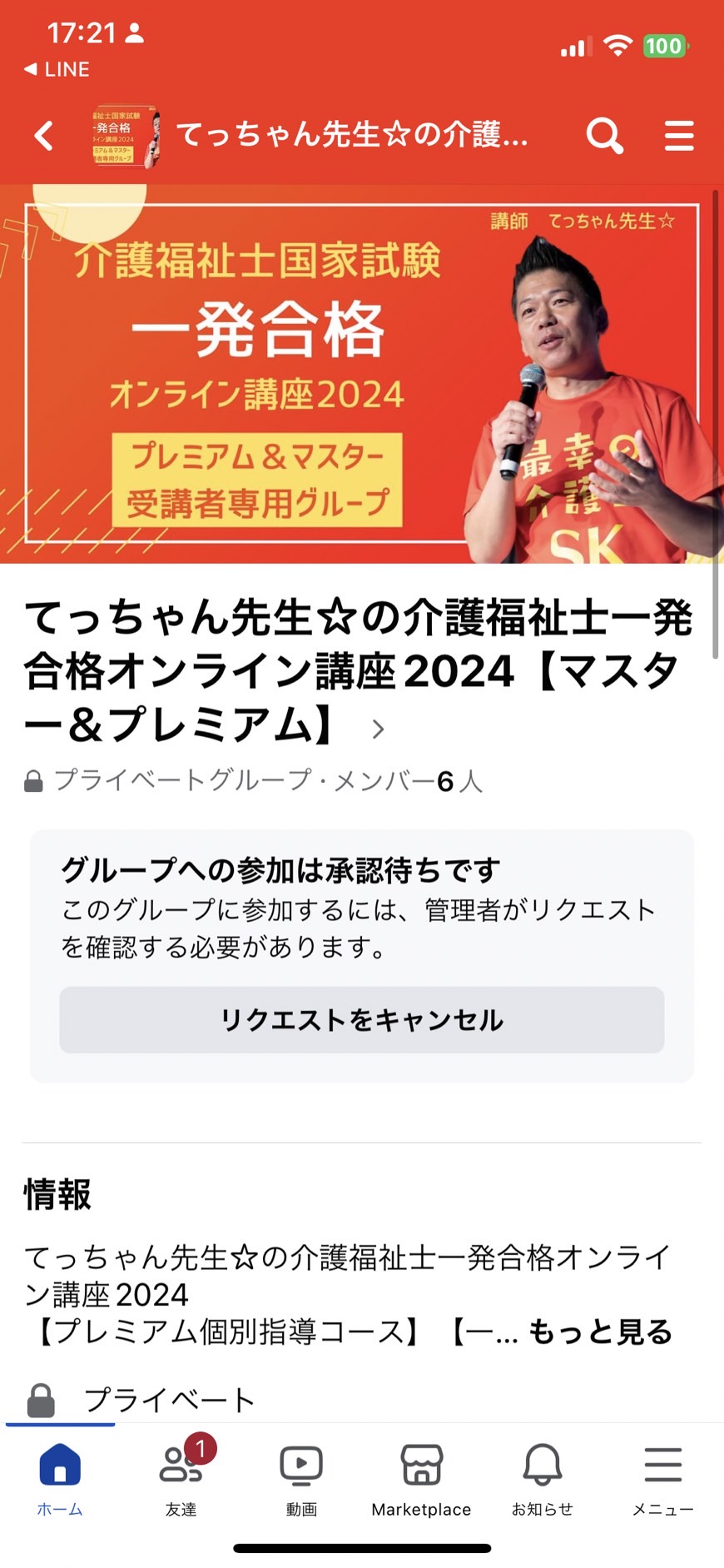The image size is (724, 1568).
Task: Search within this group
Action: point(604,135)
